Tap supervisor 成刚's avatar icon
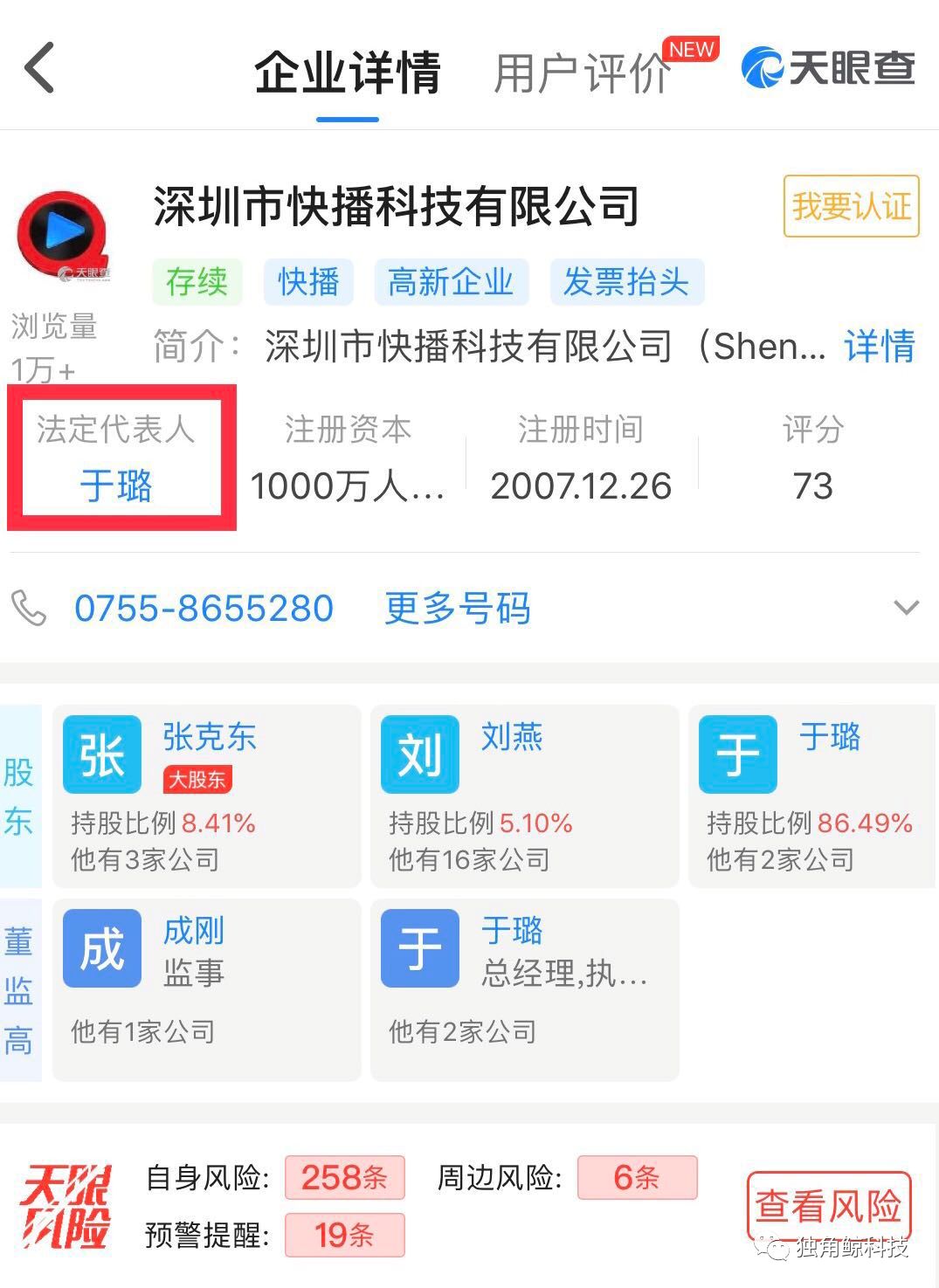 [101, 947]
